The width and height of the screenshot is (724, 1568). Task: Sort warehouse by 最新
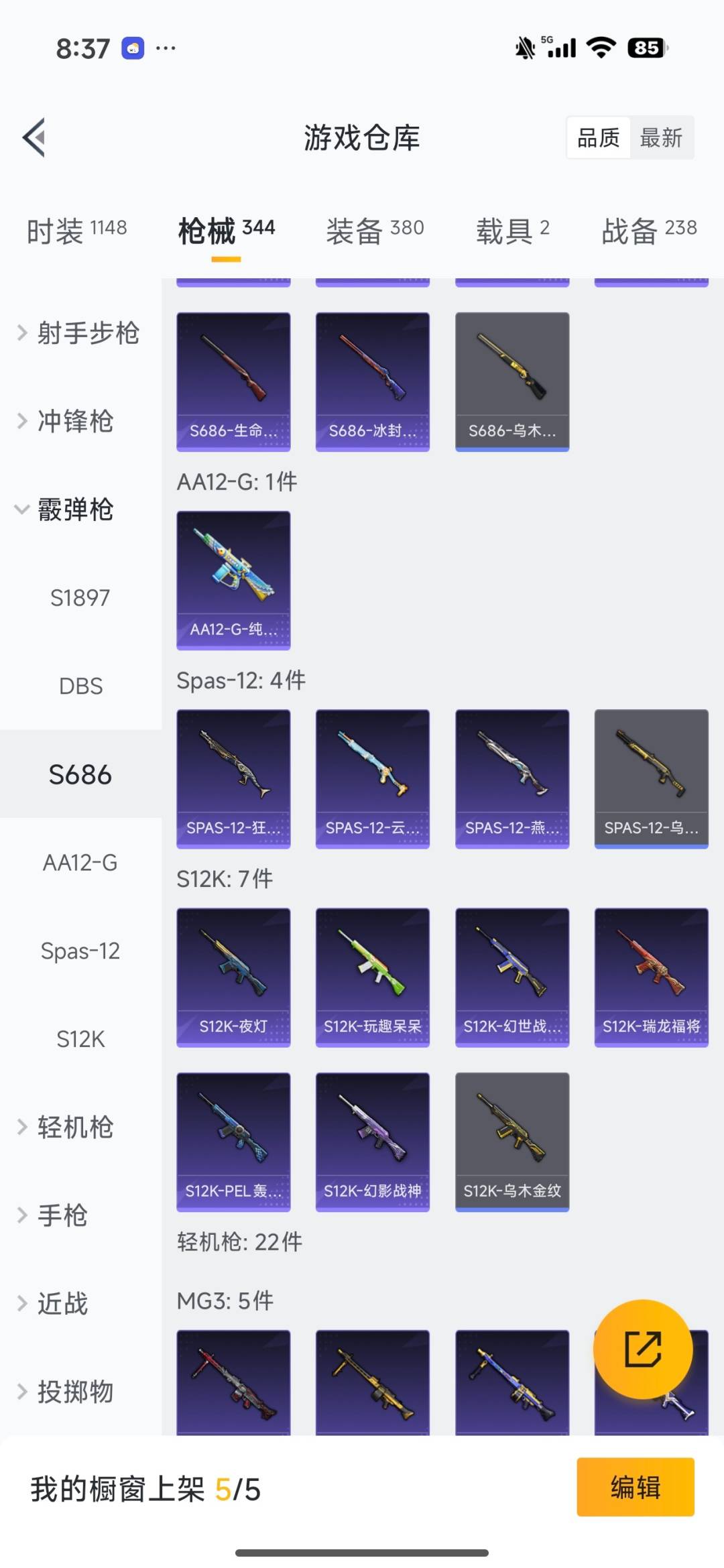[660, 138]
